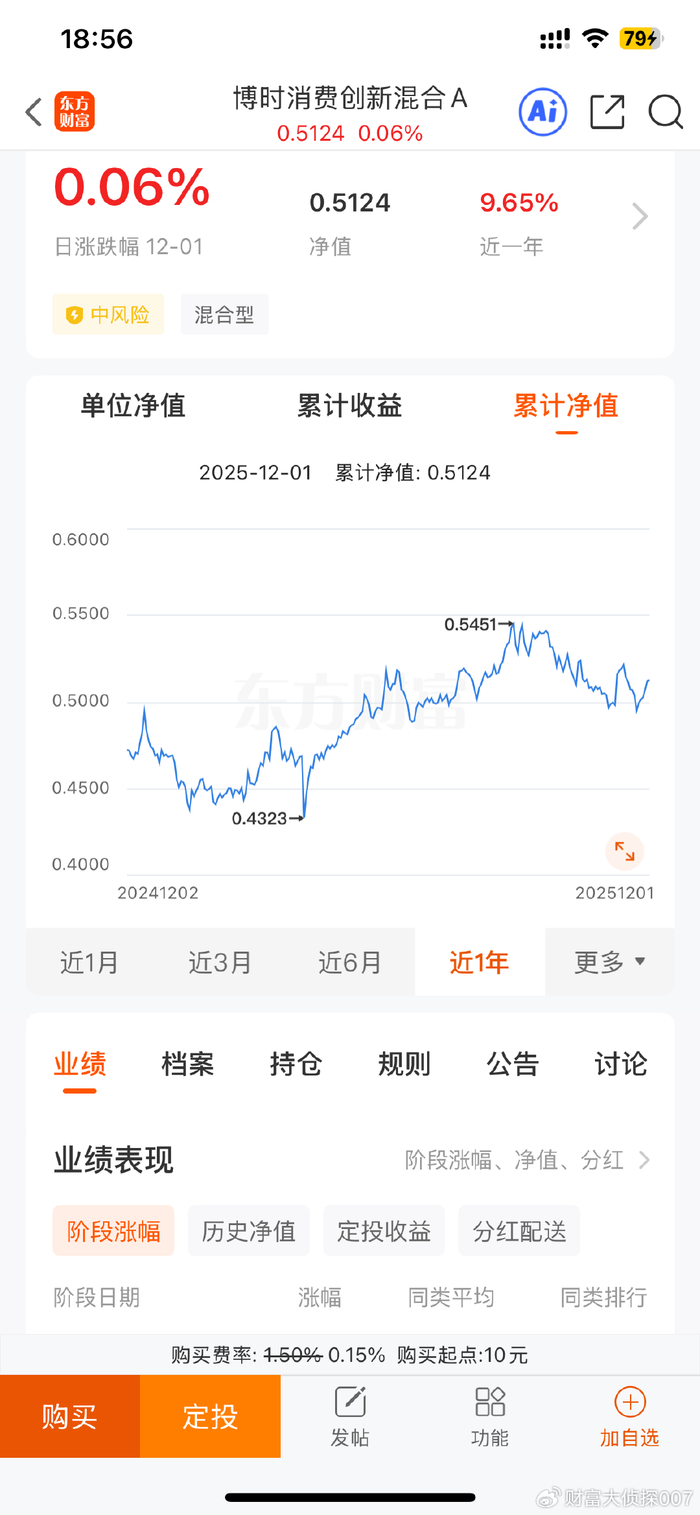Open the 讨论 tab
700x1515 pixels.
pos(620,1064)
